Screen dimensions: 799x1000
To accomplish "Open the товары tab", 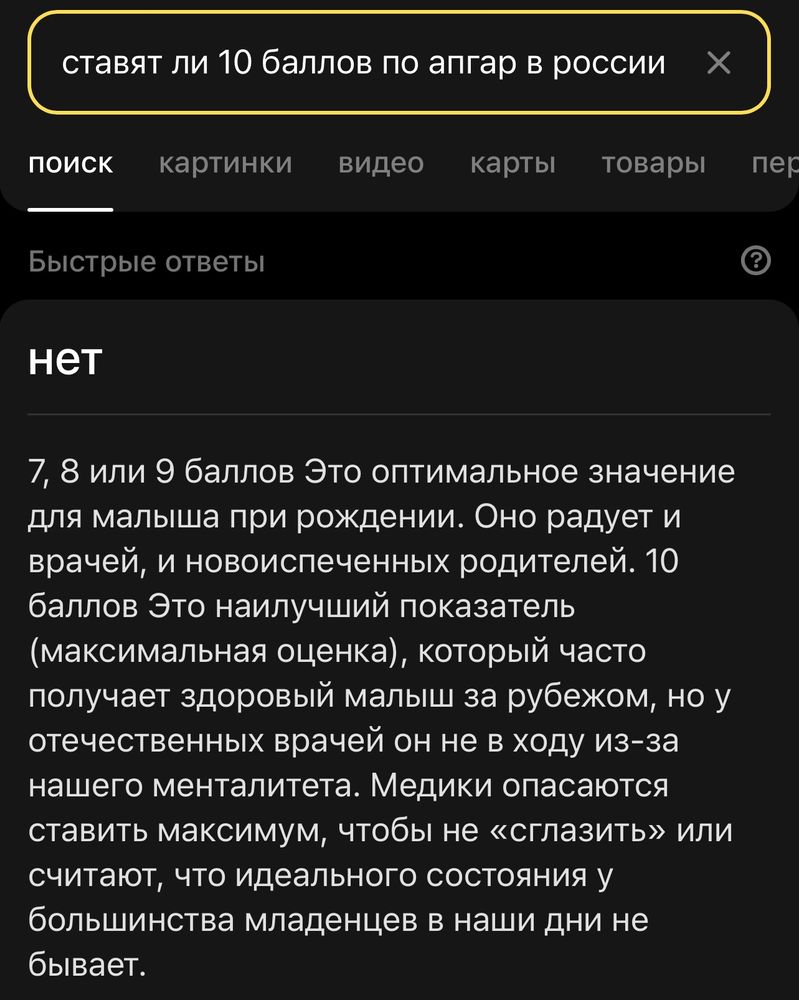I will point(651,164).
